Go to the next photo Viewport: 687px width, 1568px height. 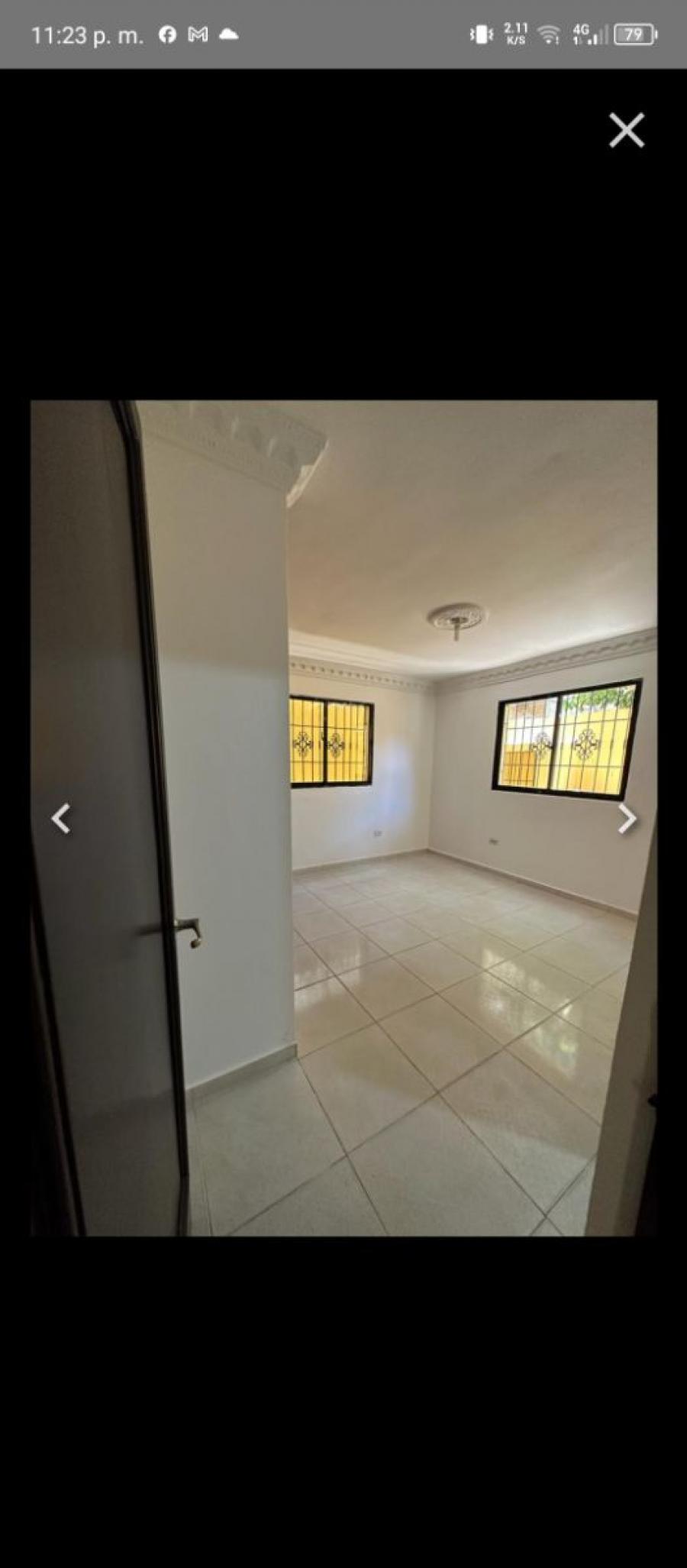coord(627,818)
